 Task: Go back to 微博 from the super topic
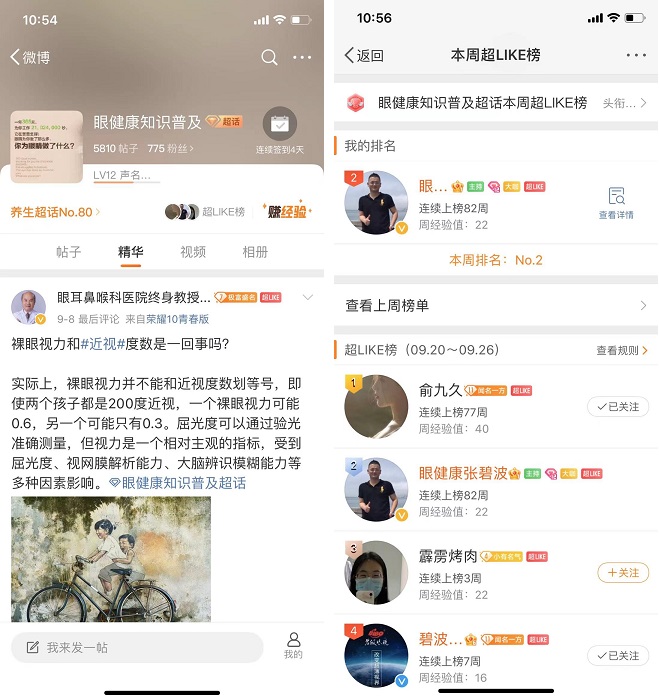click(29, 57)
